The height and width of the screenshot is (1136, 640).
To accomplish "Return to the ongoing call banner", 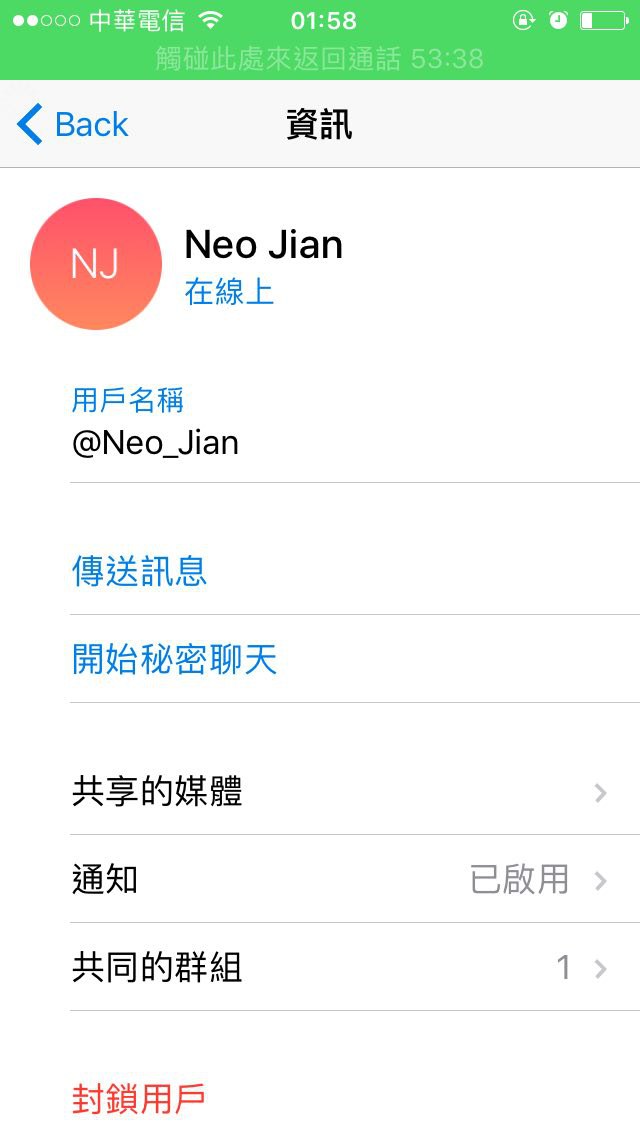I will (x=320, y=59).
